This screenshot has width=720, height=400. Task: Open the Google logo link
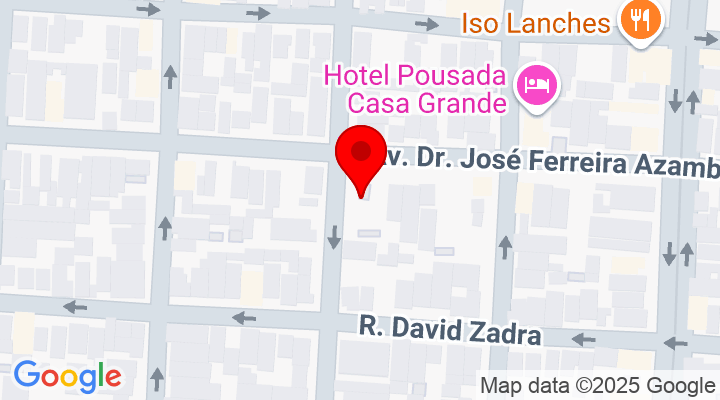click(67, 375)
